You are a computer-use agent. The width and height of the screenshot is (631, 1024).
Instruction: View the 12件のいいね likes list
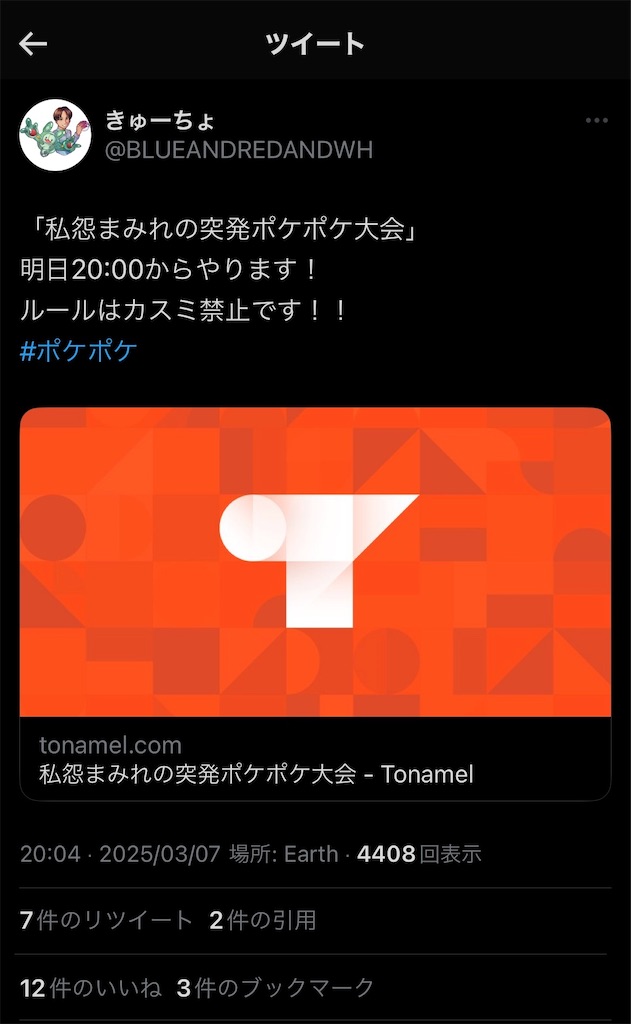tap(90, 987)
